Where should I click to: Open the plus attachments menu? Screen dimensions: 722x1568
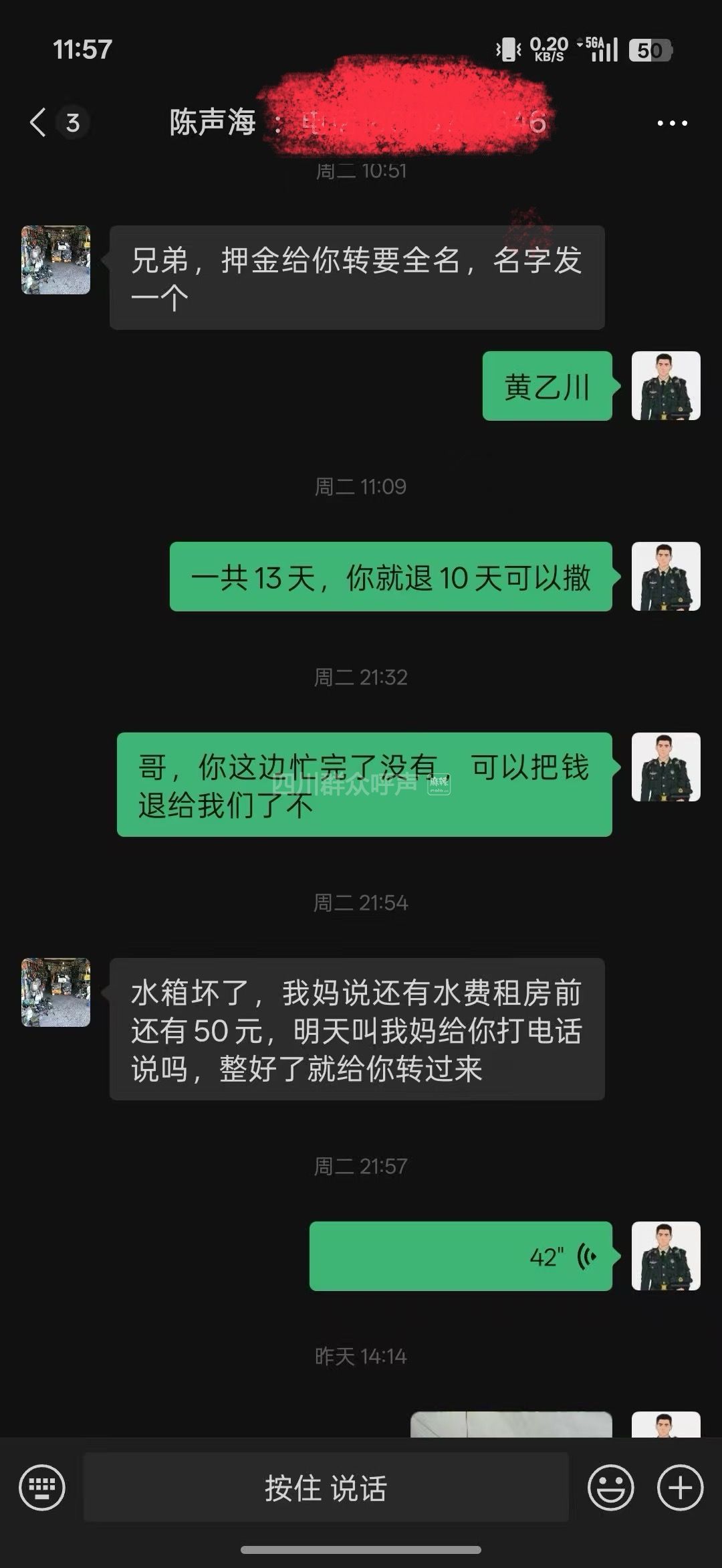(x=680, y=1488)
